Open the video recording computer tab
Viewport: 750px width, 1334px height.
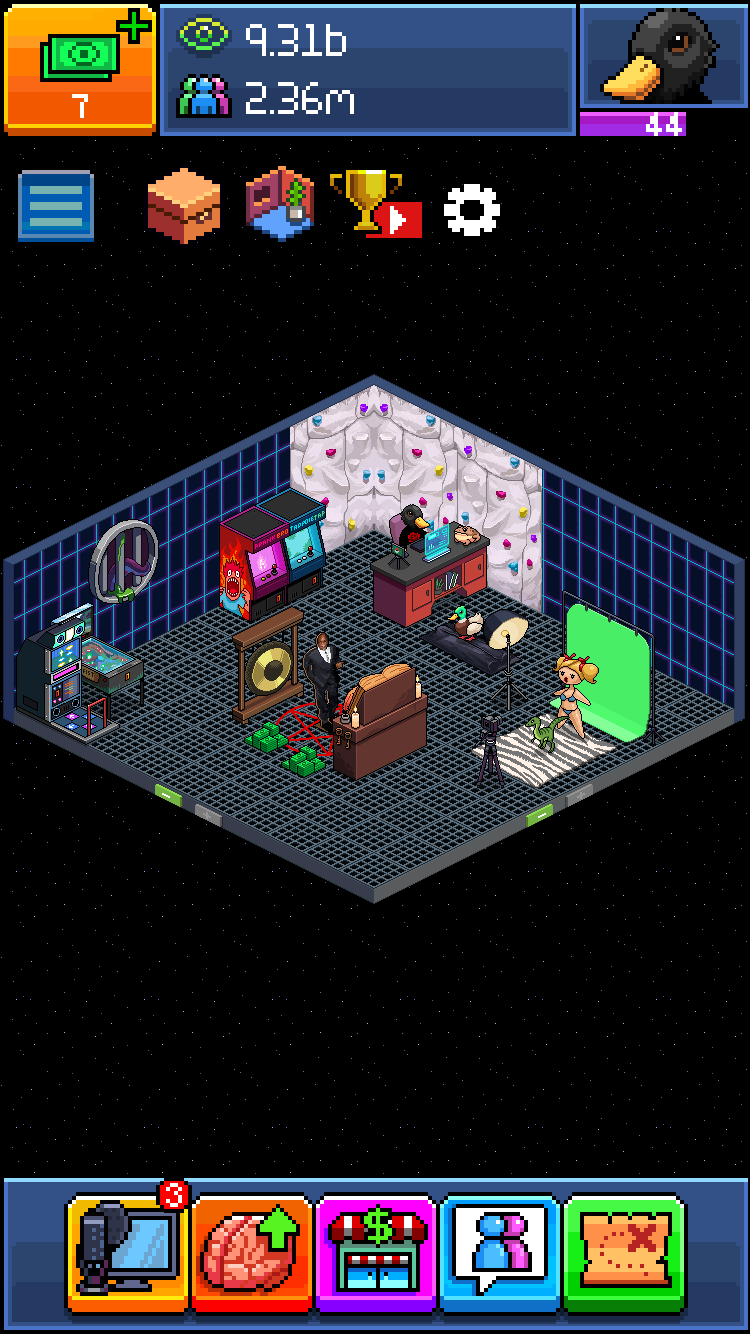click(127, 1253)
